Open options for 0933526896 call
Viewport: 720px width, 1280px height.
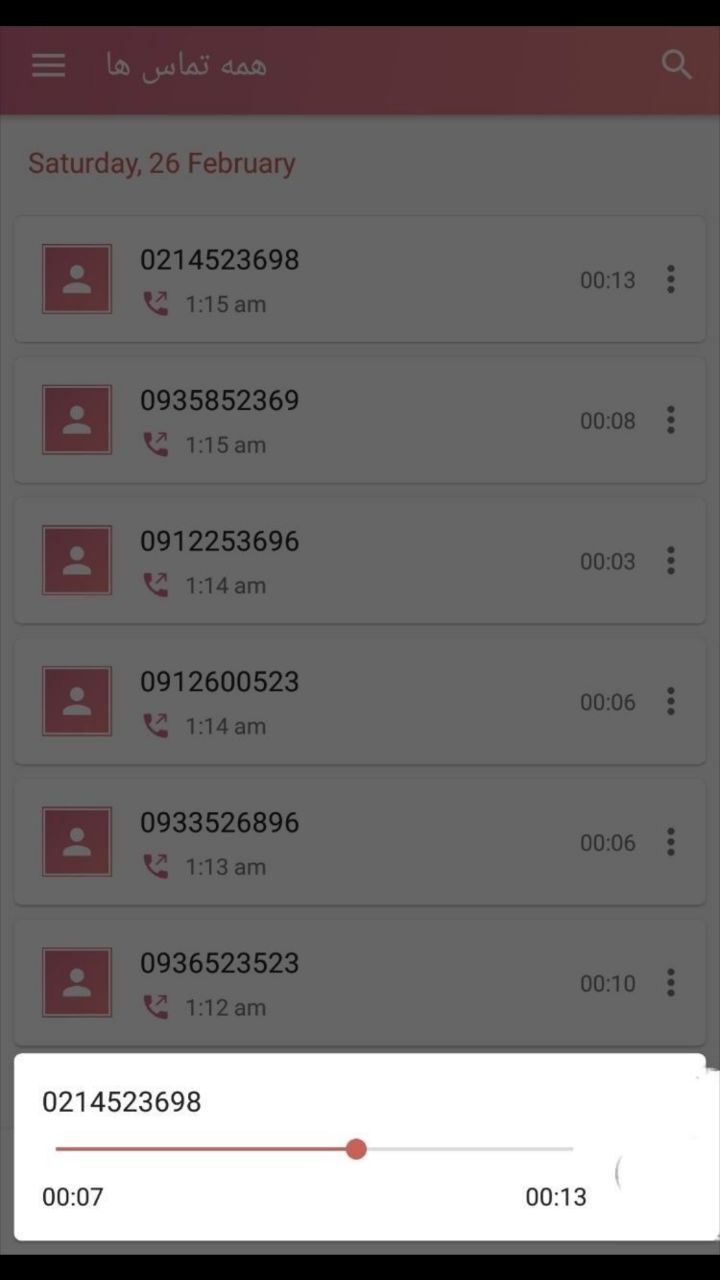670,843
